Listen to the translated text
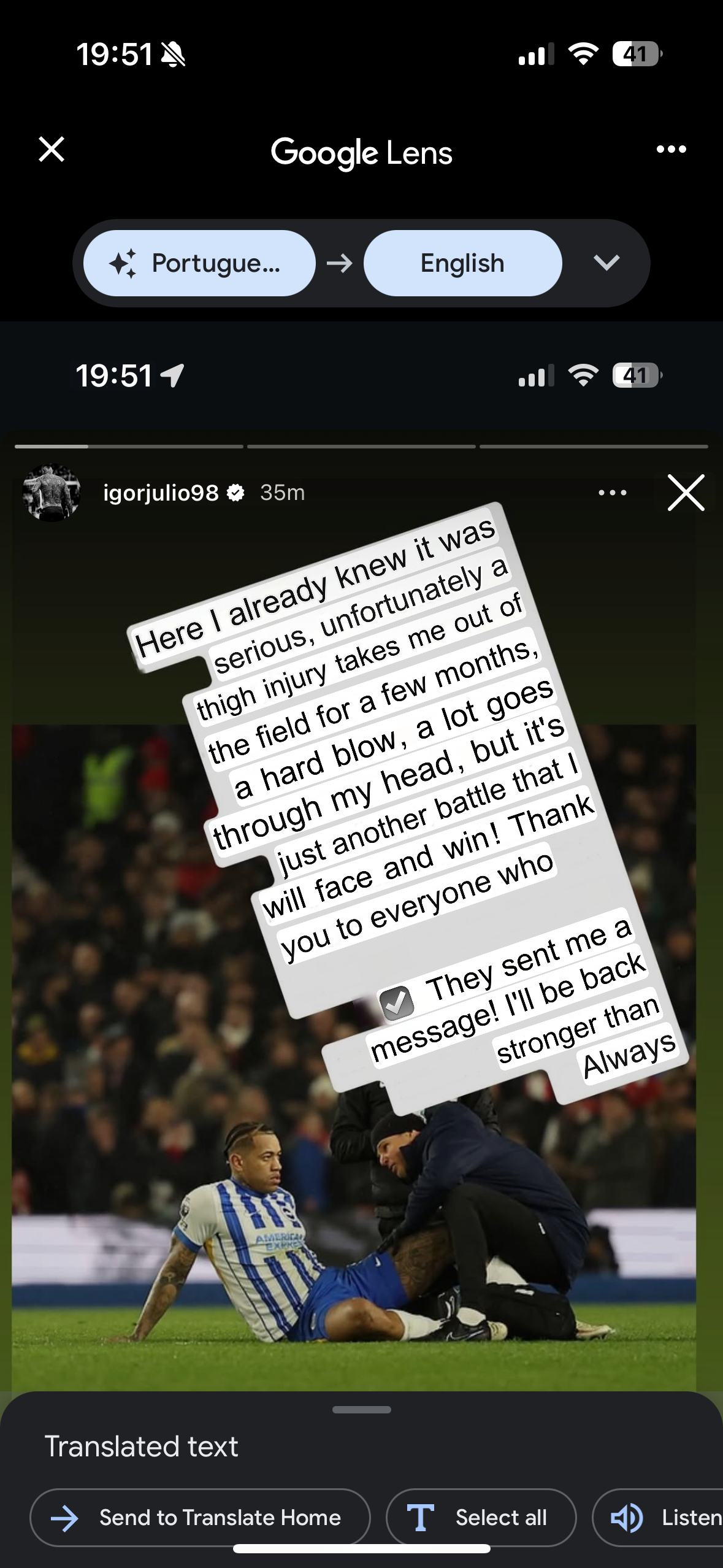The image size is (723, 1568). (658, 1518)
